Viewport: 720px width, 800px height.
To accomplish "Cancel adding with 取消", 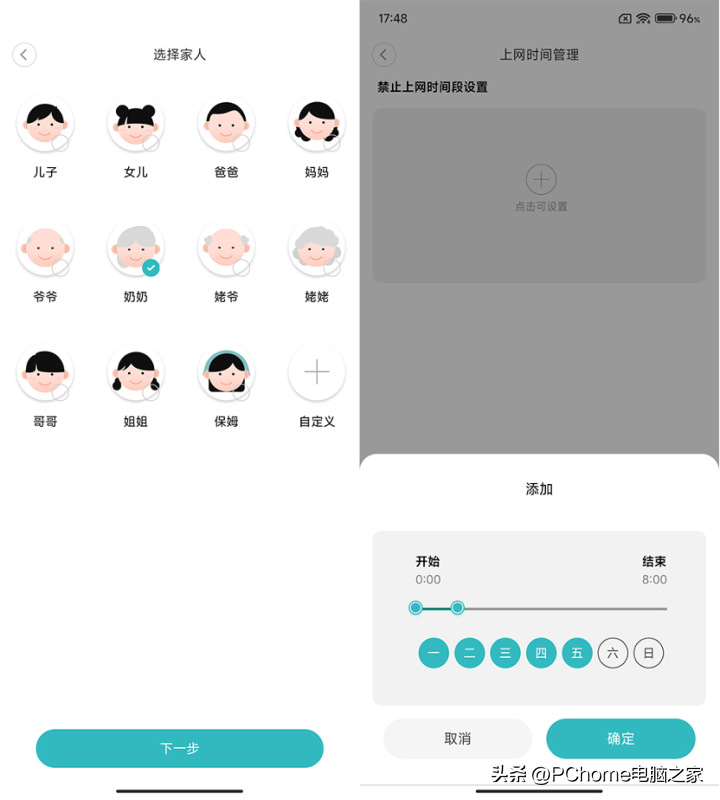I will (x=458, y=738).
